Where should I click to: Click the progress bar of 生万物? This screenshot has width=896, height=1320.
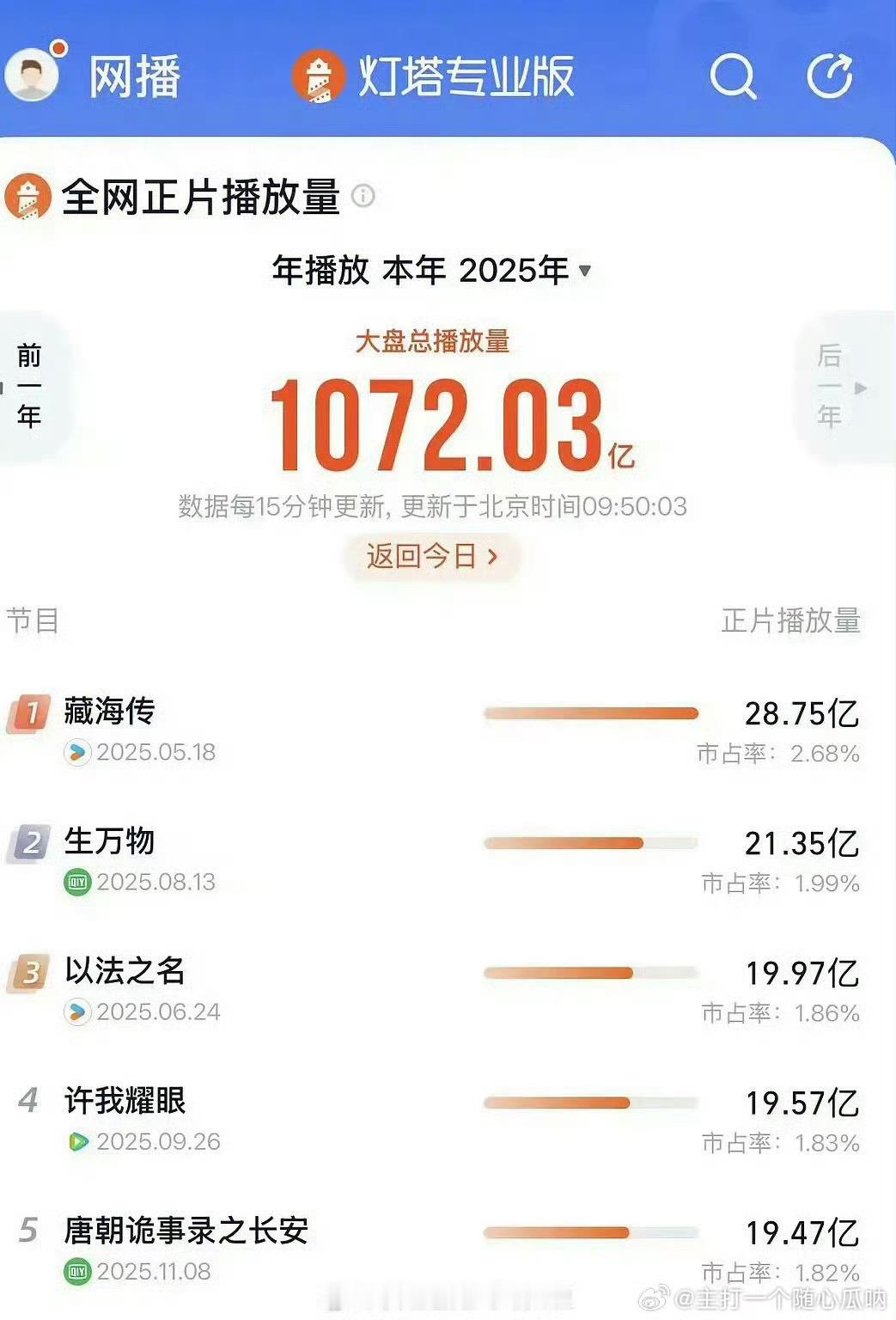[593, 843]
